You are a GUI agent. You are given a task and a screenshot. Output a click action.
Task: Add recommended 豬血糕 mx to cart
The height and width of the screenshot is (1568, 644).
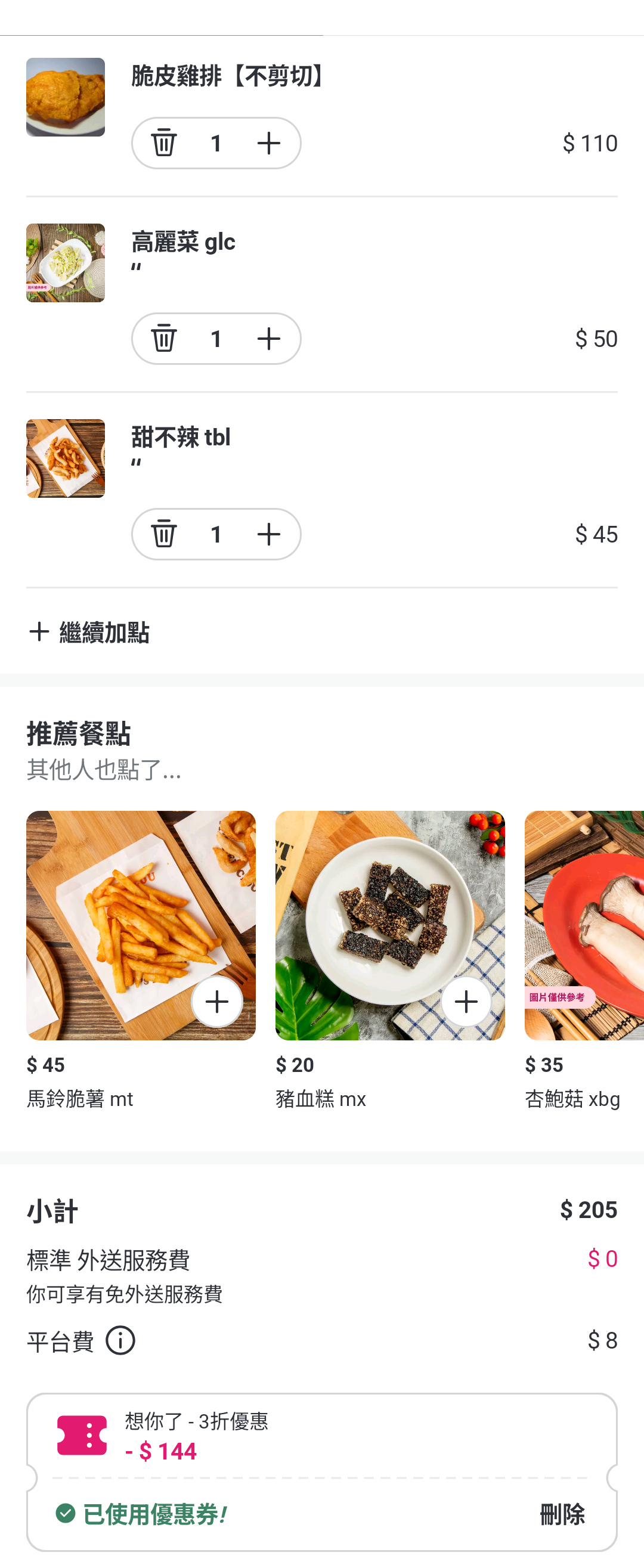466,1001
